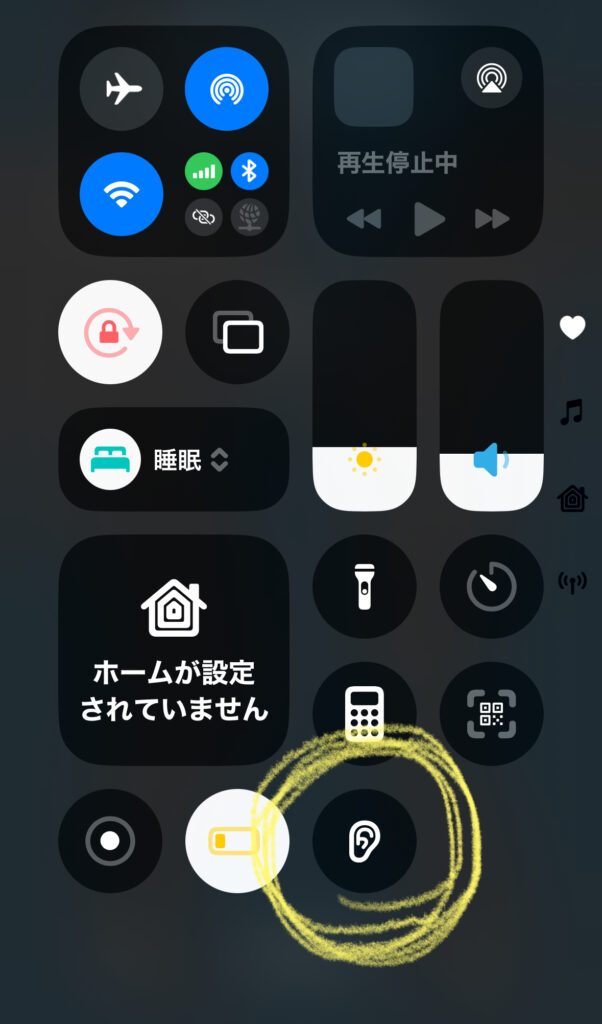The height and width of the screenshot is (1024, 602).
Task: Toggle low power mode
Action: (237, 841)
